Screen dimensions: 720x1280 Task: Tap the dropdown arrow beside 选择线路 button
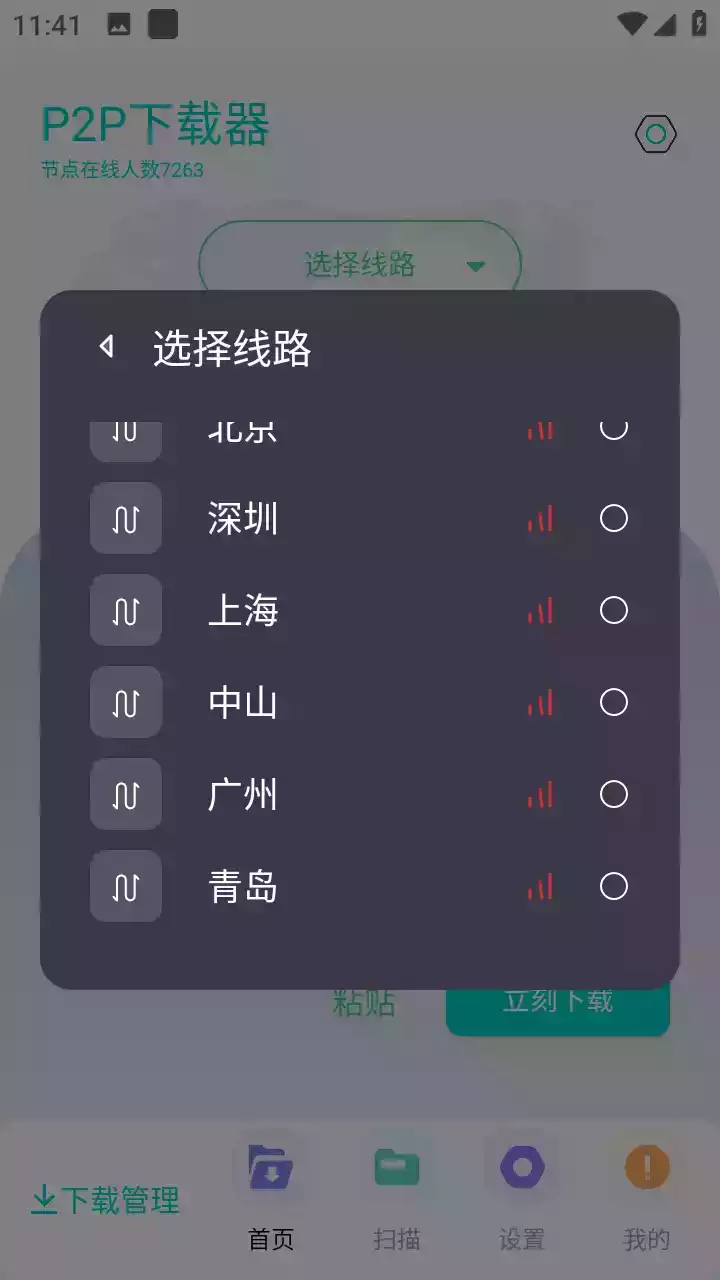(476, 265)
